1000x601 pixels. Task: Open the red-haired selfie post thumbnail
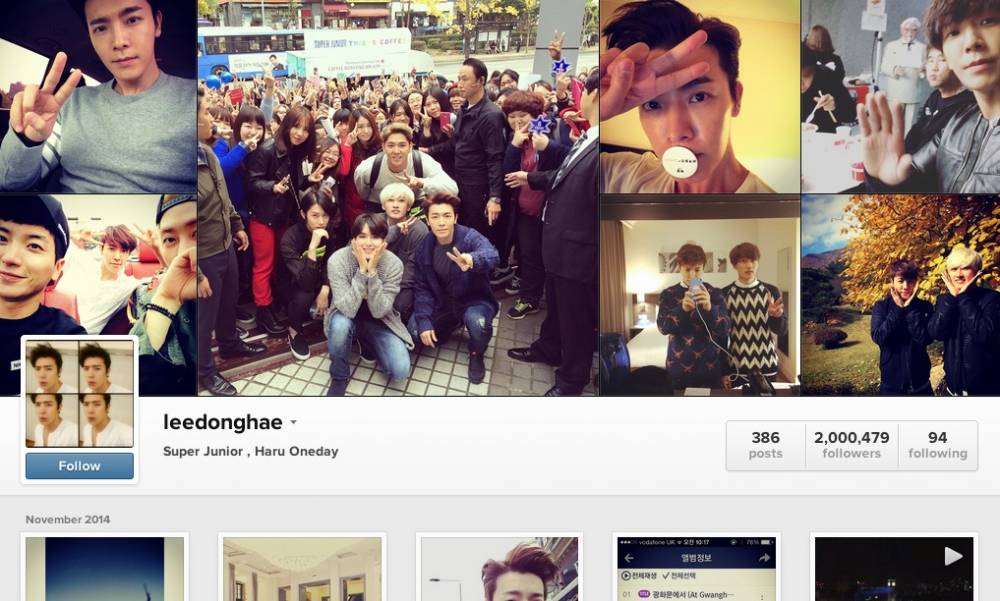tap(499, 568)
